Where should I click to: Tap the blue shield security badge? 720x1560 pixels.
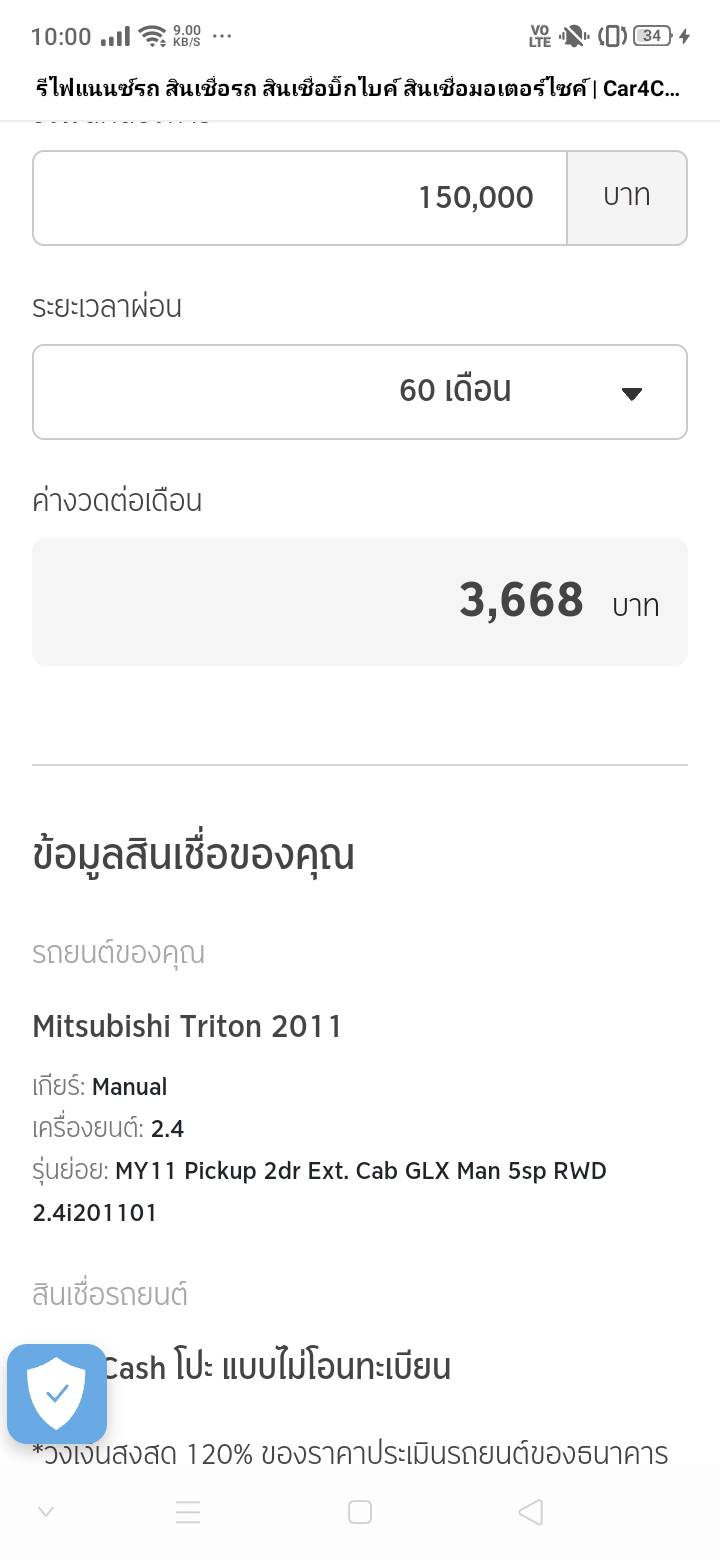57,1394
